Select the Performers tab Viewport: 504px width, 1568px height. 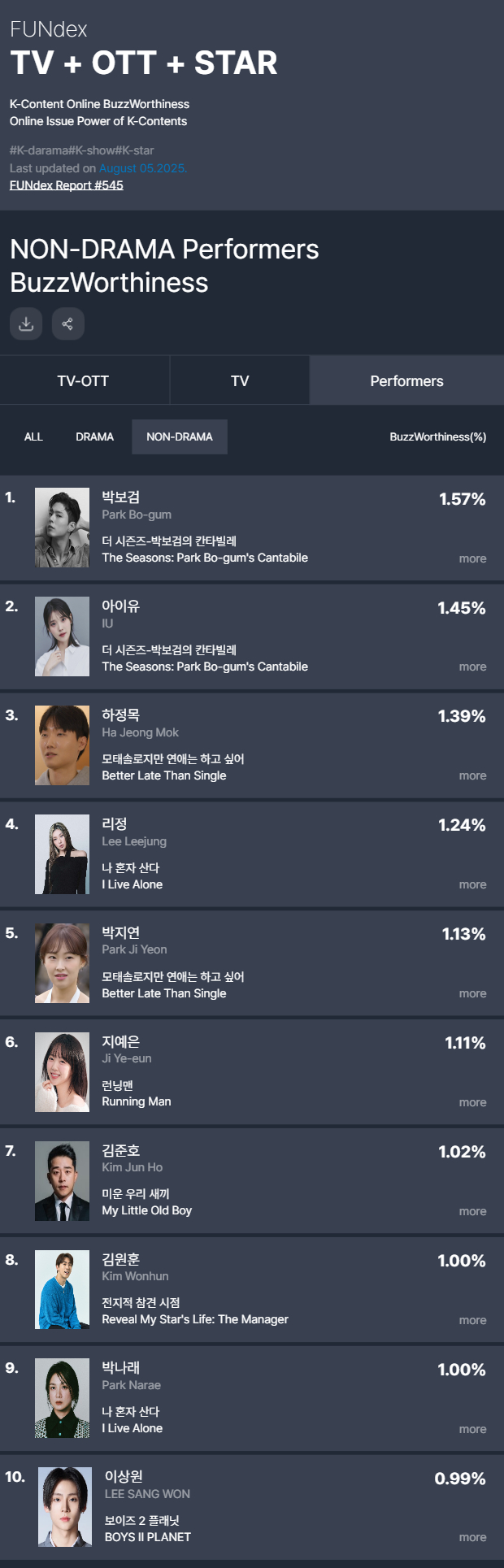[x=406, y=380]
